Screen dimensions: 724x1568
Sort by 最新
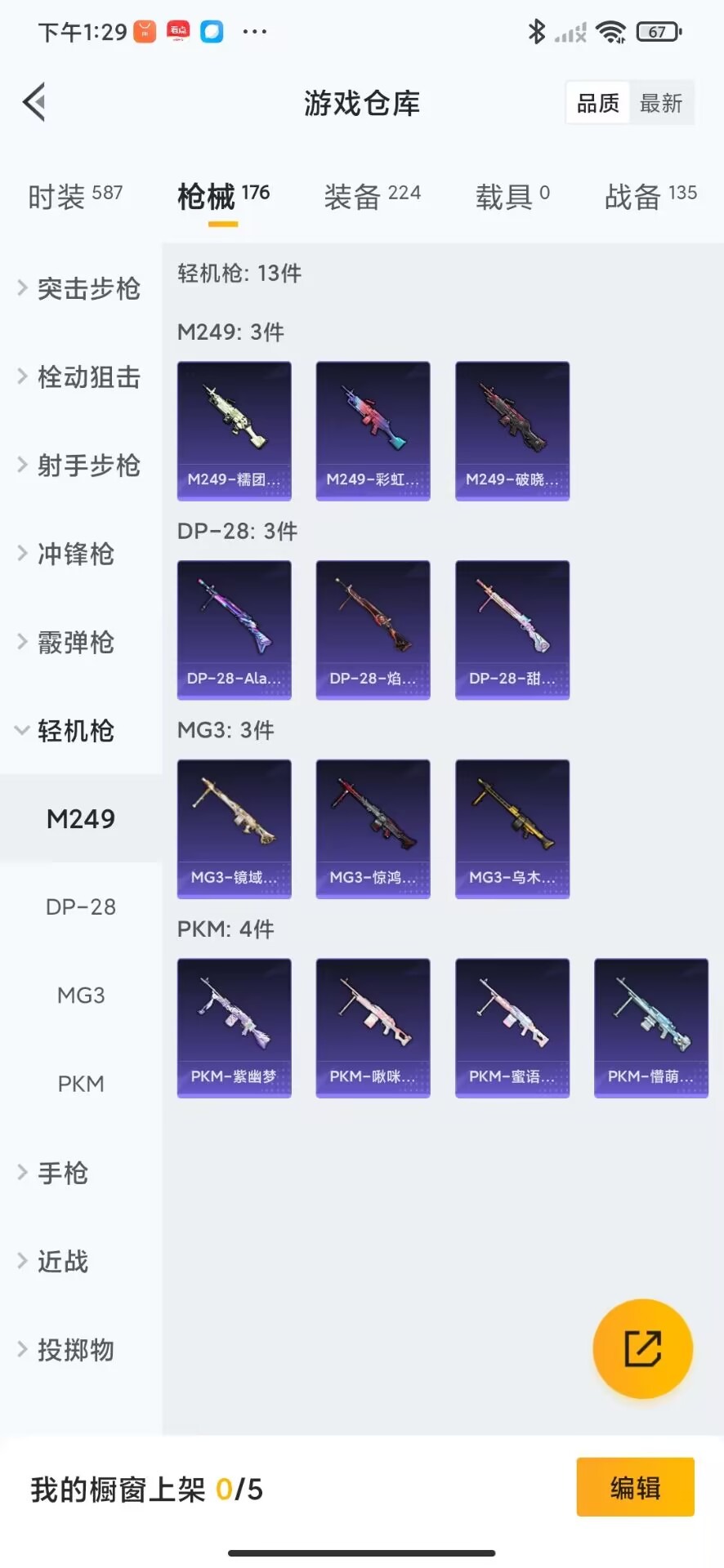pyautogui.click(x=660, y=103)
